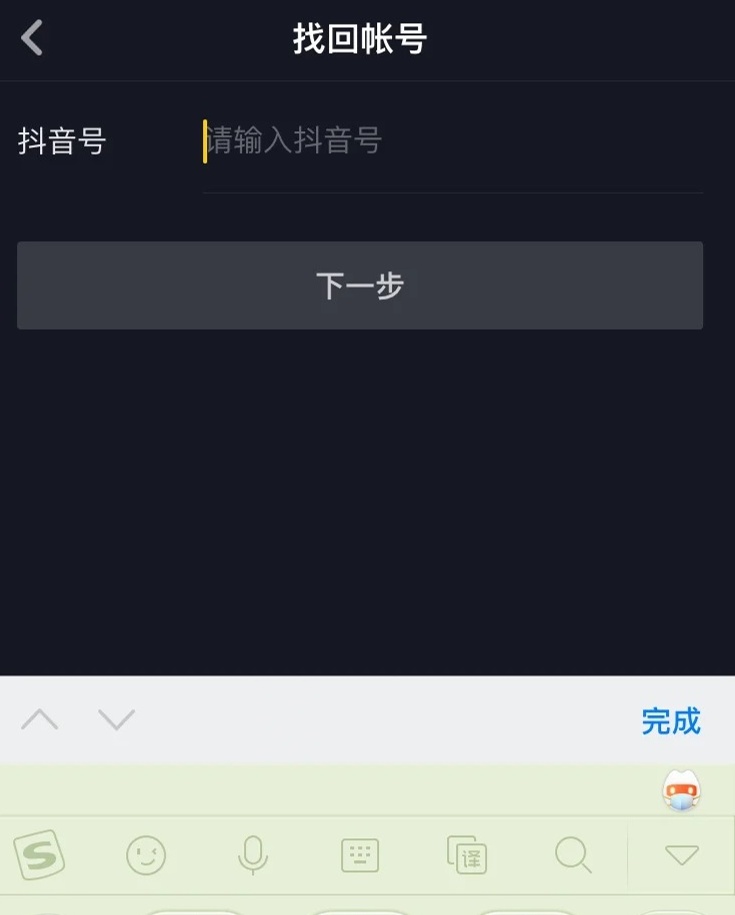
Task: Open the emoji panel on keyboard
Action: click(146, 856)
